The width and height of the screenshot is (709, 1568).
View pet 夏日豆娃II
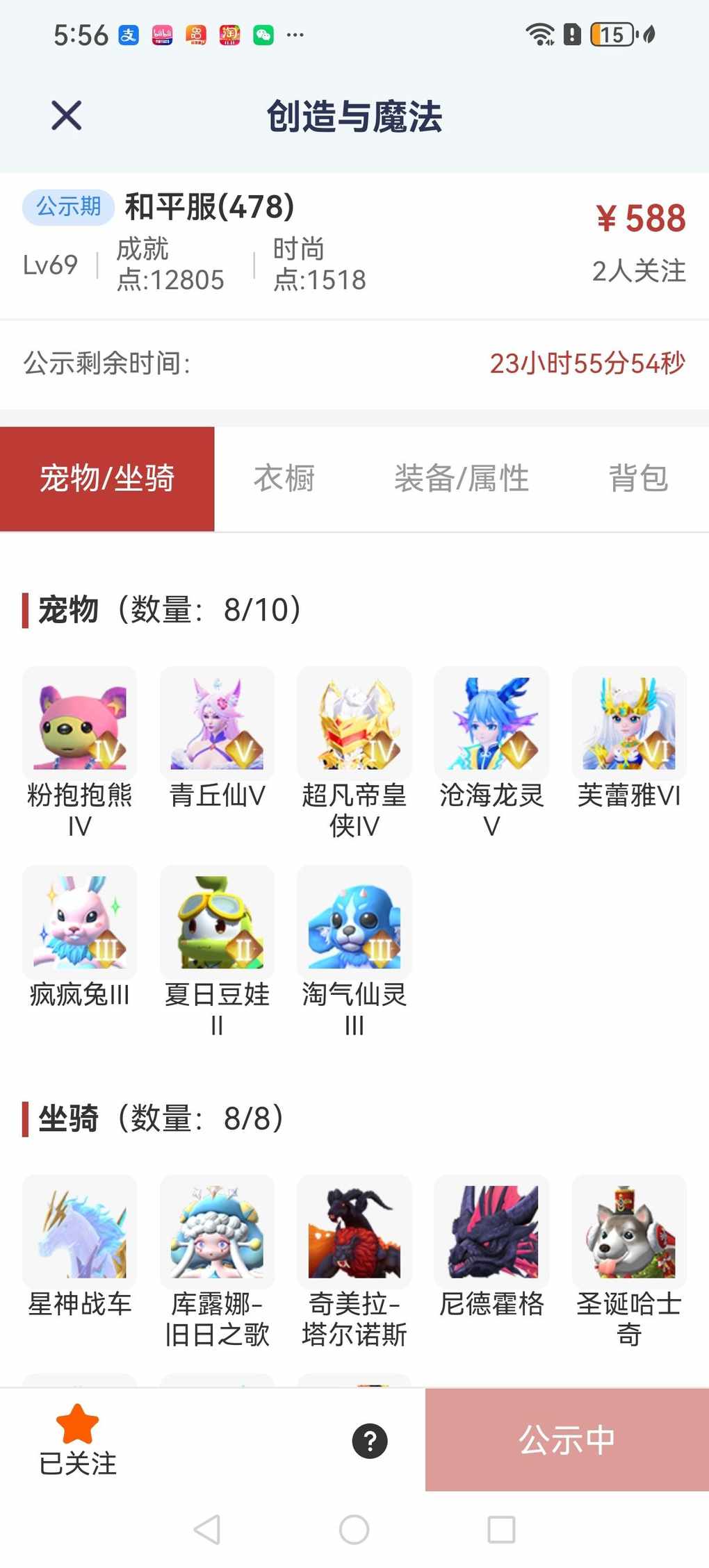(217, 922)
